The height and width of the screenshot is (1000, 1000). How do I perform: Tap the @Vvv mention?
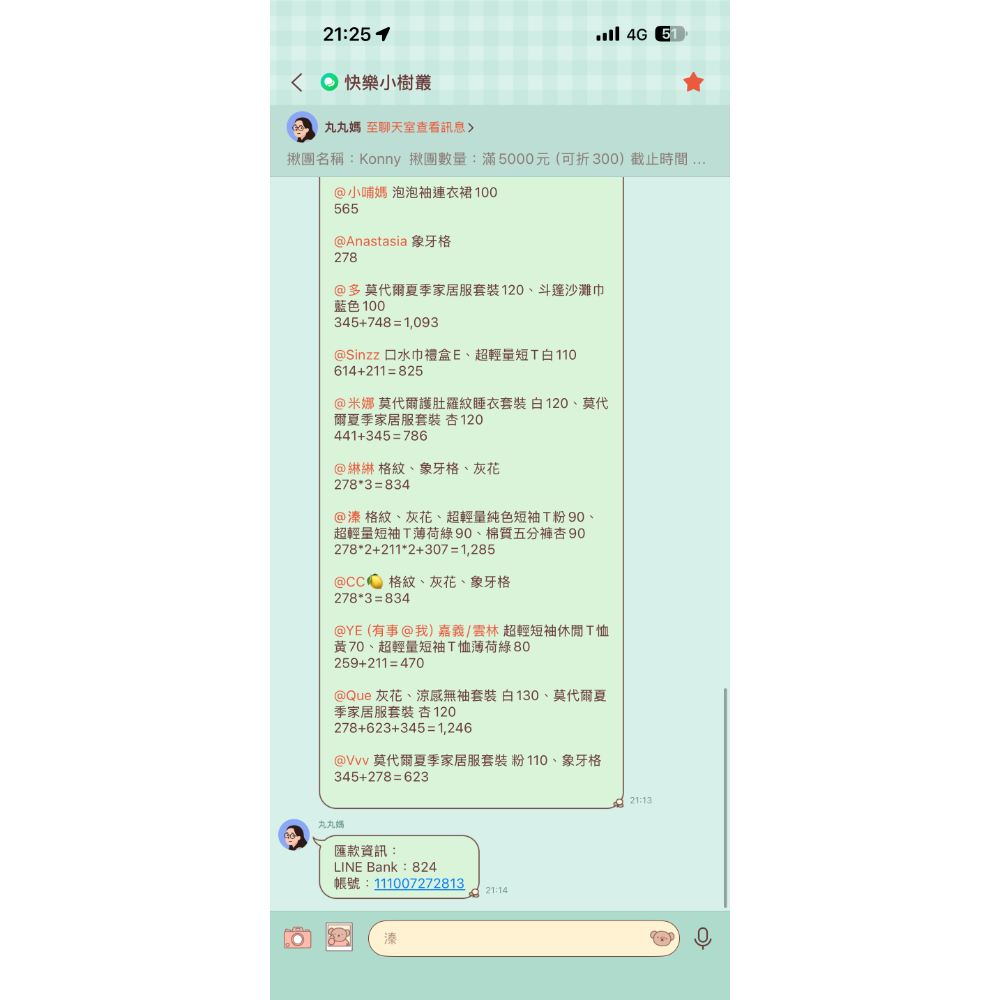point(351,760)
